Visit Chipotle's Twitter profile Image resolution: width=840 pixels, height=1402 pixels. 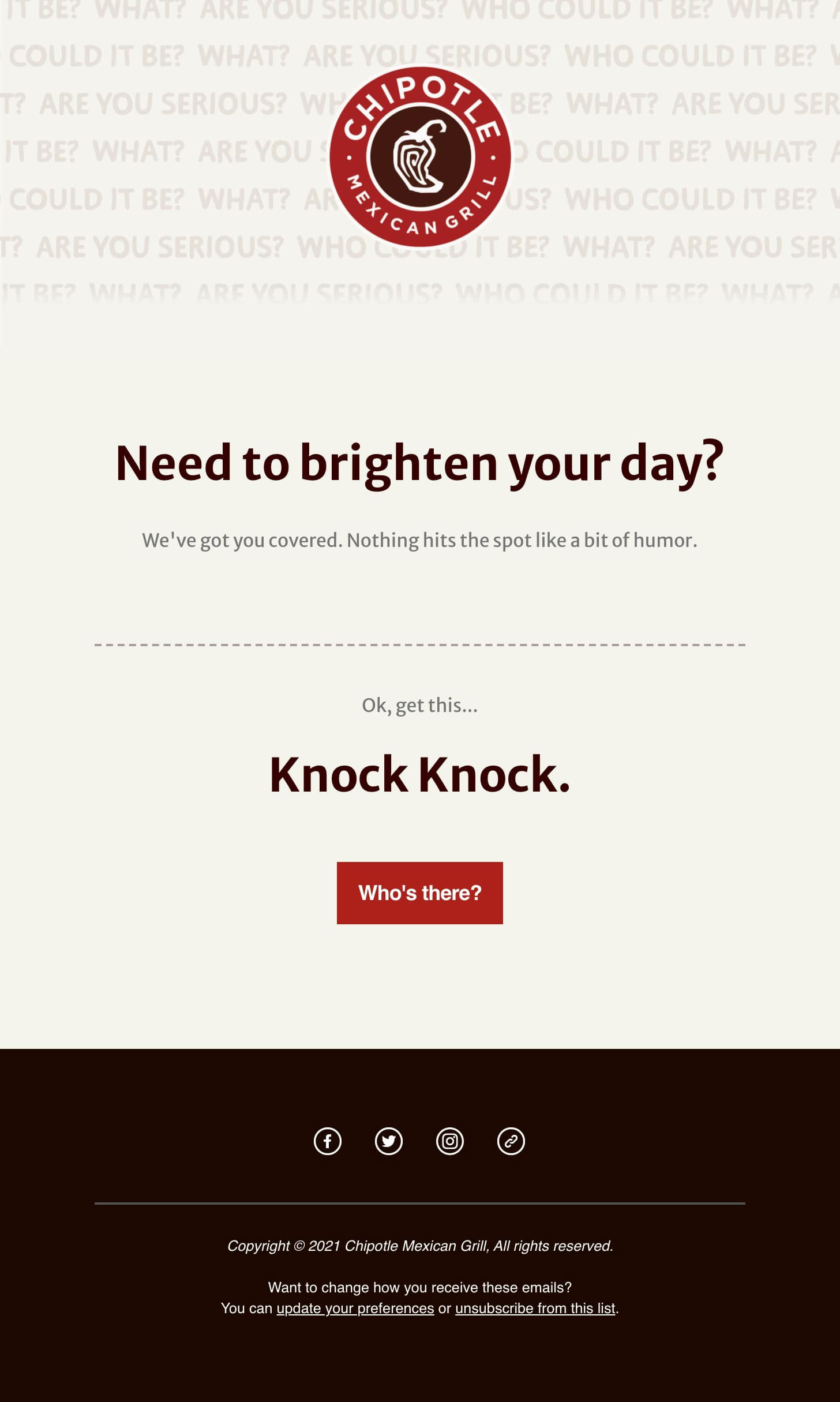point(389,1141)
